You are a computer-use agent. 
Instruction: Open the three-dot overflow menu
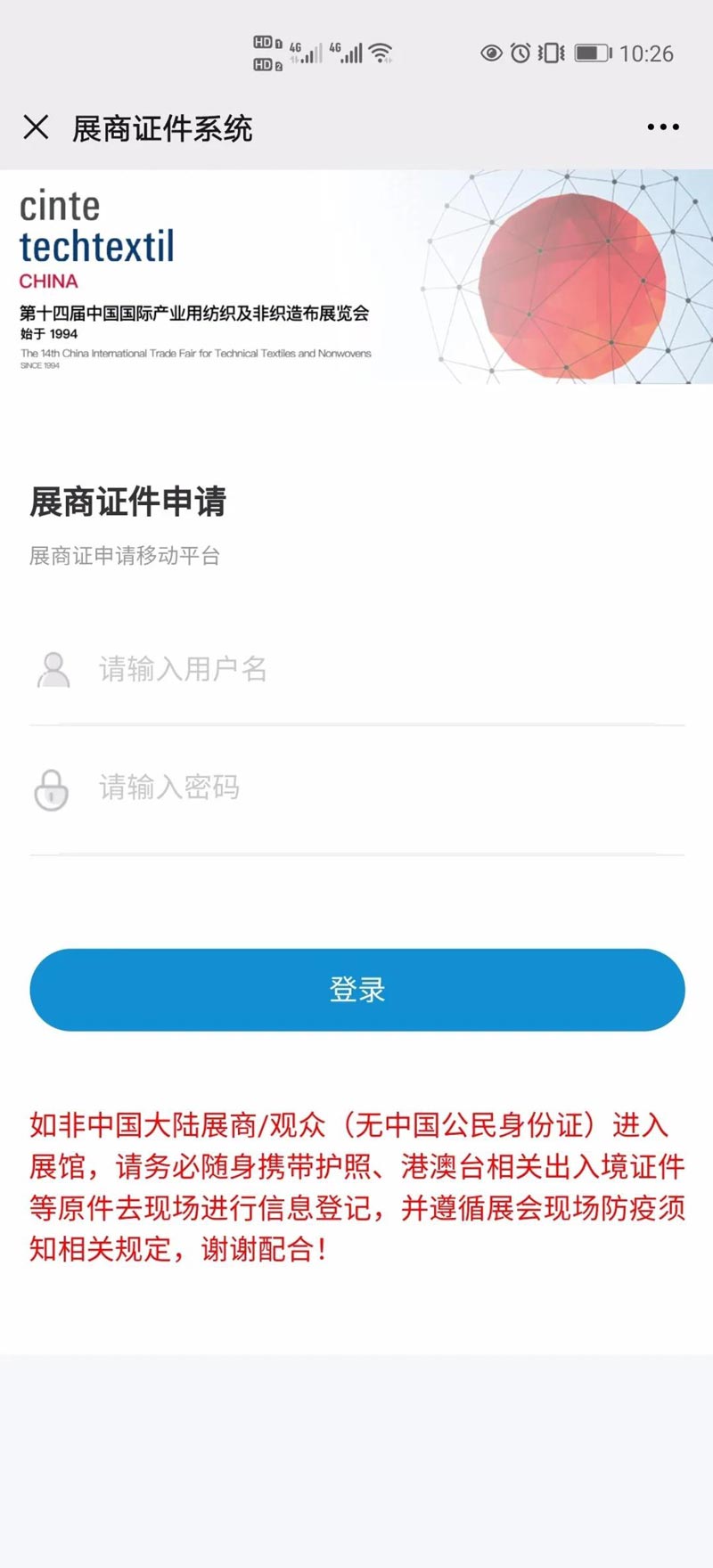coord(662,127)
